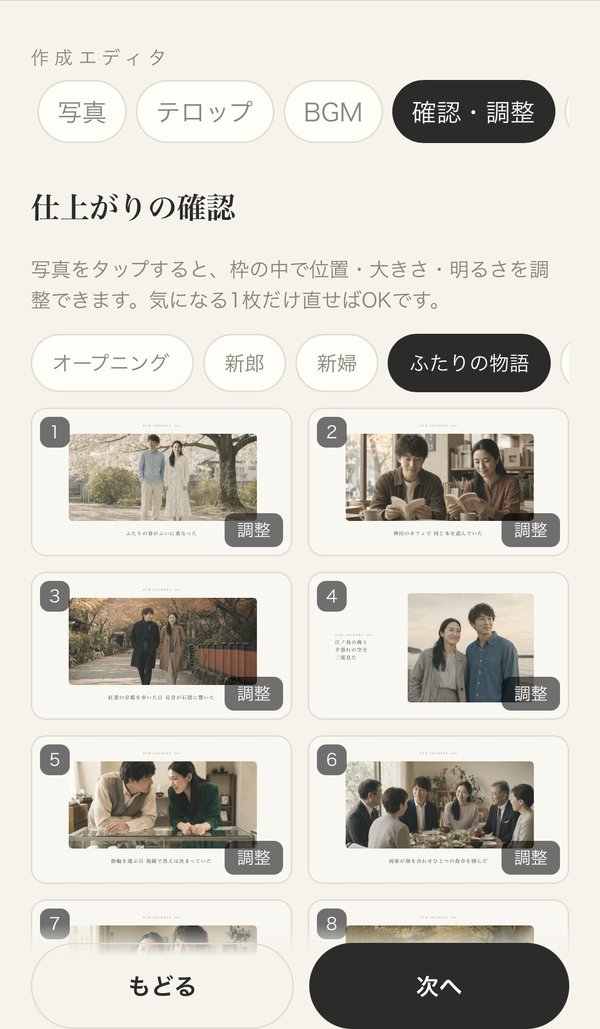The image size is (600, 1029).
Task: Show the オープニング section
Action: [x=112, y=363]
